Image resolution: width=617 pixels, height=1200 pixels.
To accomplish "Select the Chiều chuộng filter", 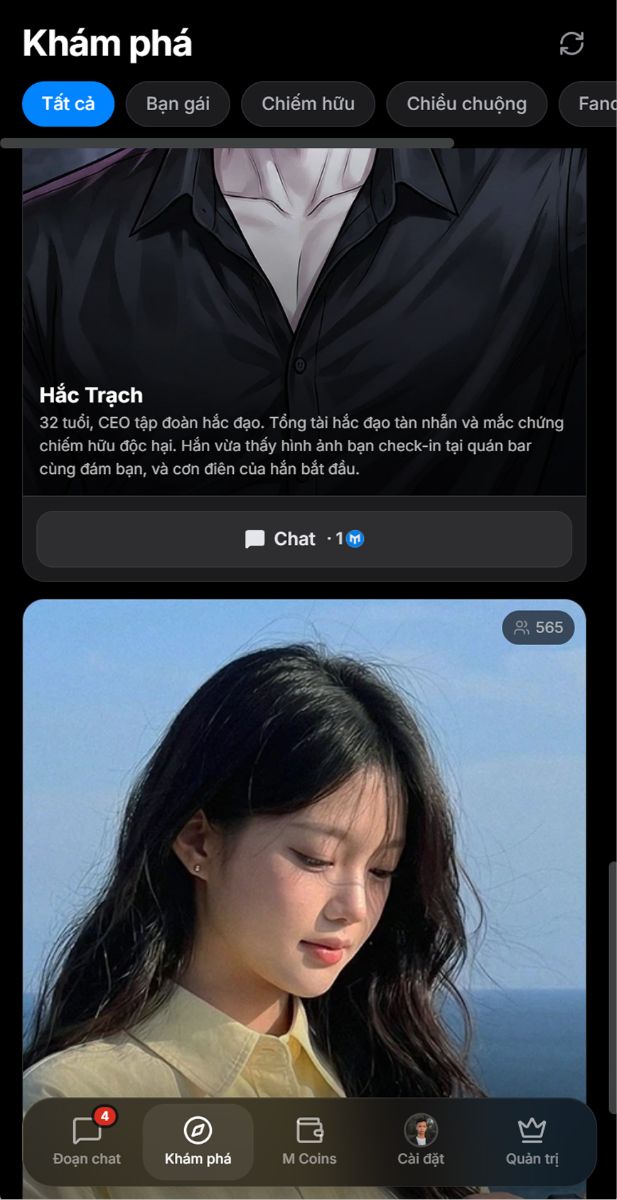I will 466,104.
